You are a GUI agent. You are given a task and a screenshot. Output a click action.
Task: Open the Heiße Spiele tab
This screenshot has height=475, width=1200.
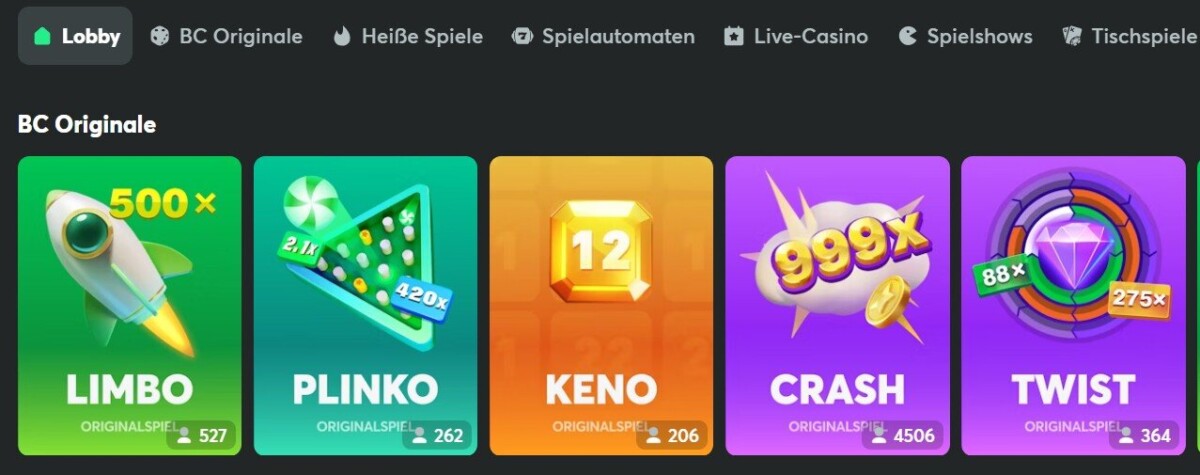pyautogui.click(x=407, y=37)
